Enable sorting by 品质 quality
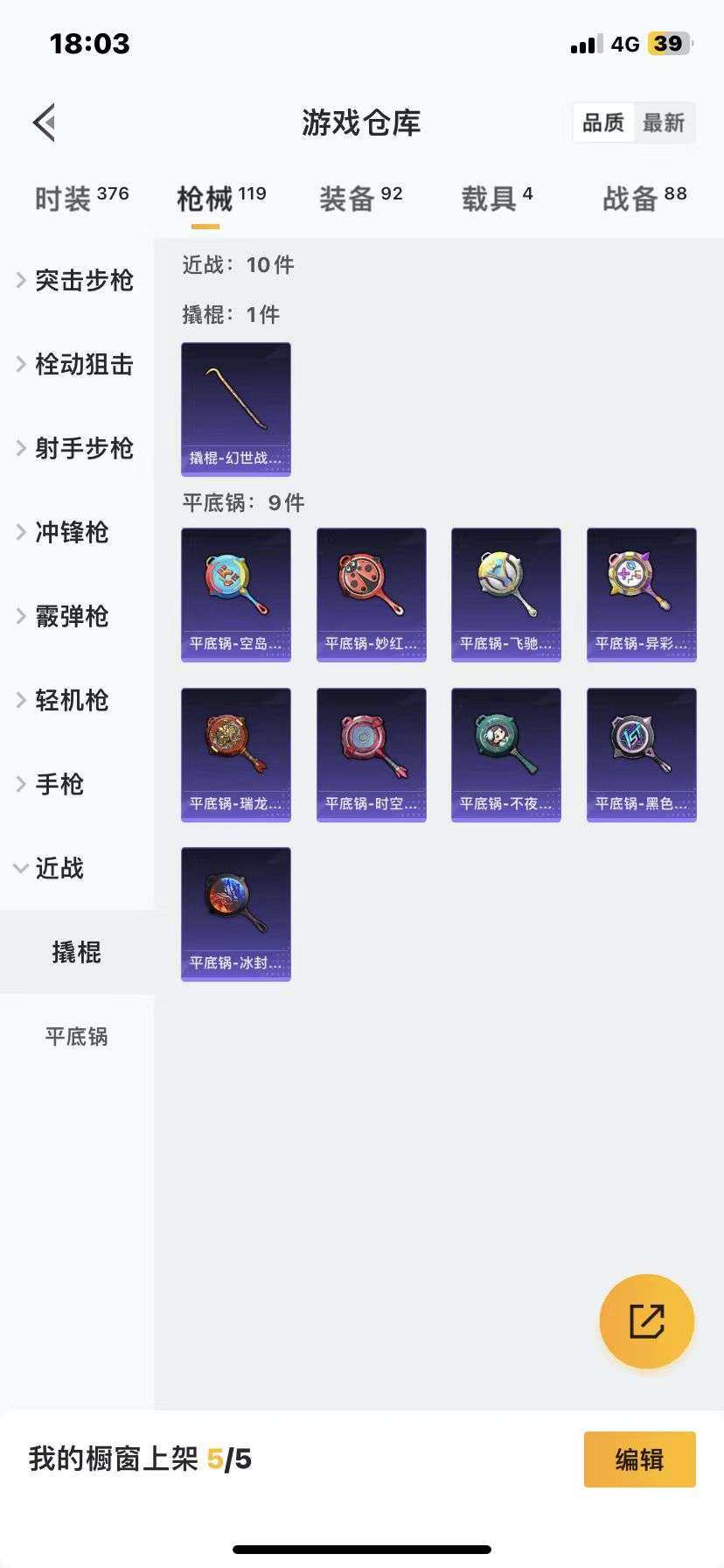This screenshot has height=1568, width=724. pyautogui.click(x=602, y=122)
